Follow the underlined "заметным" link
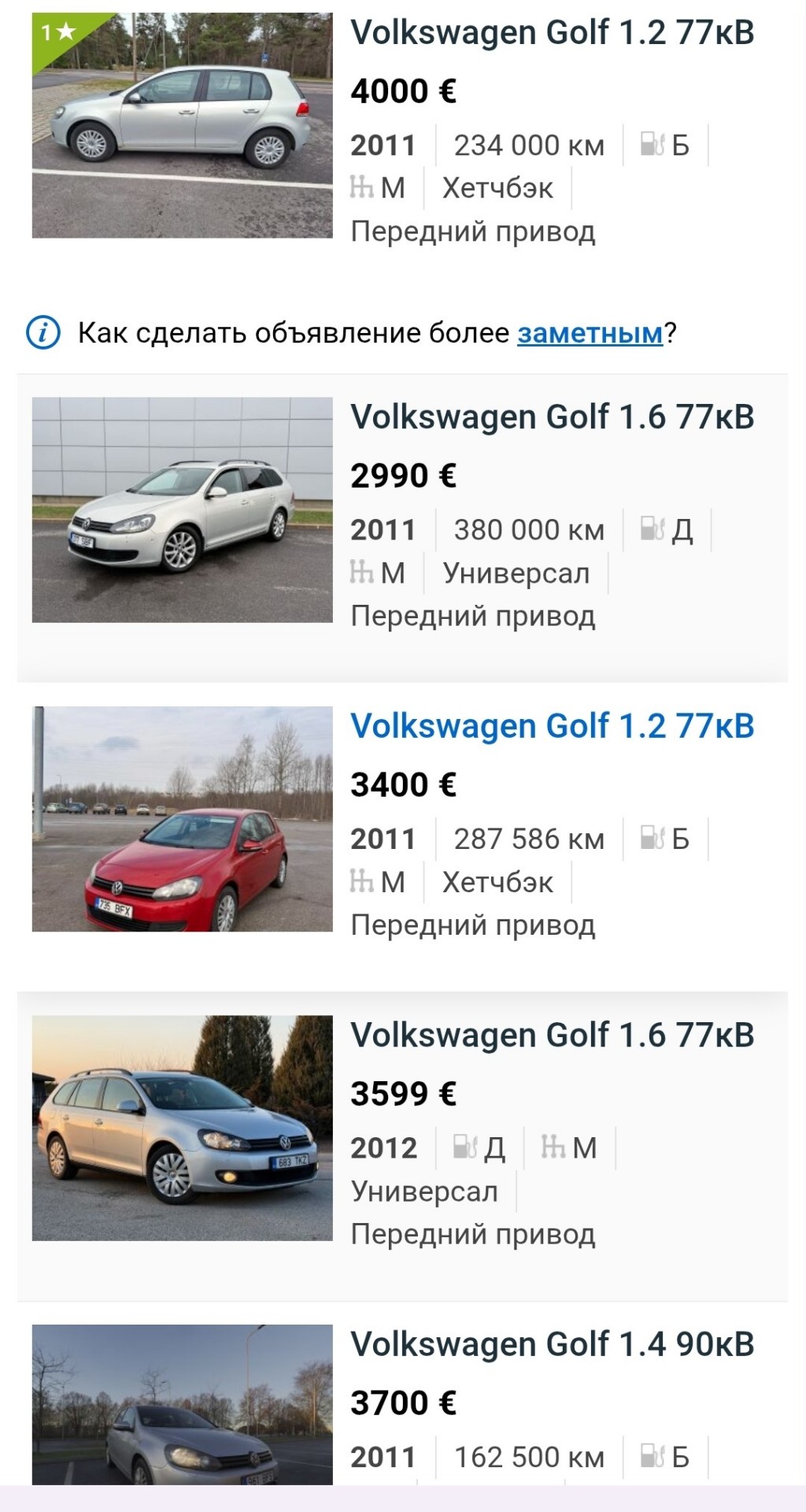This screenshot has height=1512, width=806. click(x=590, y=333)
